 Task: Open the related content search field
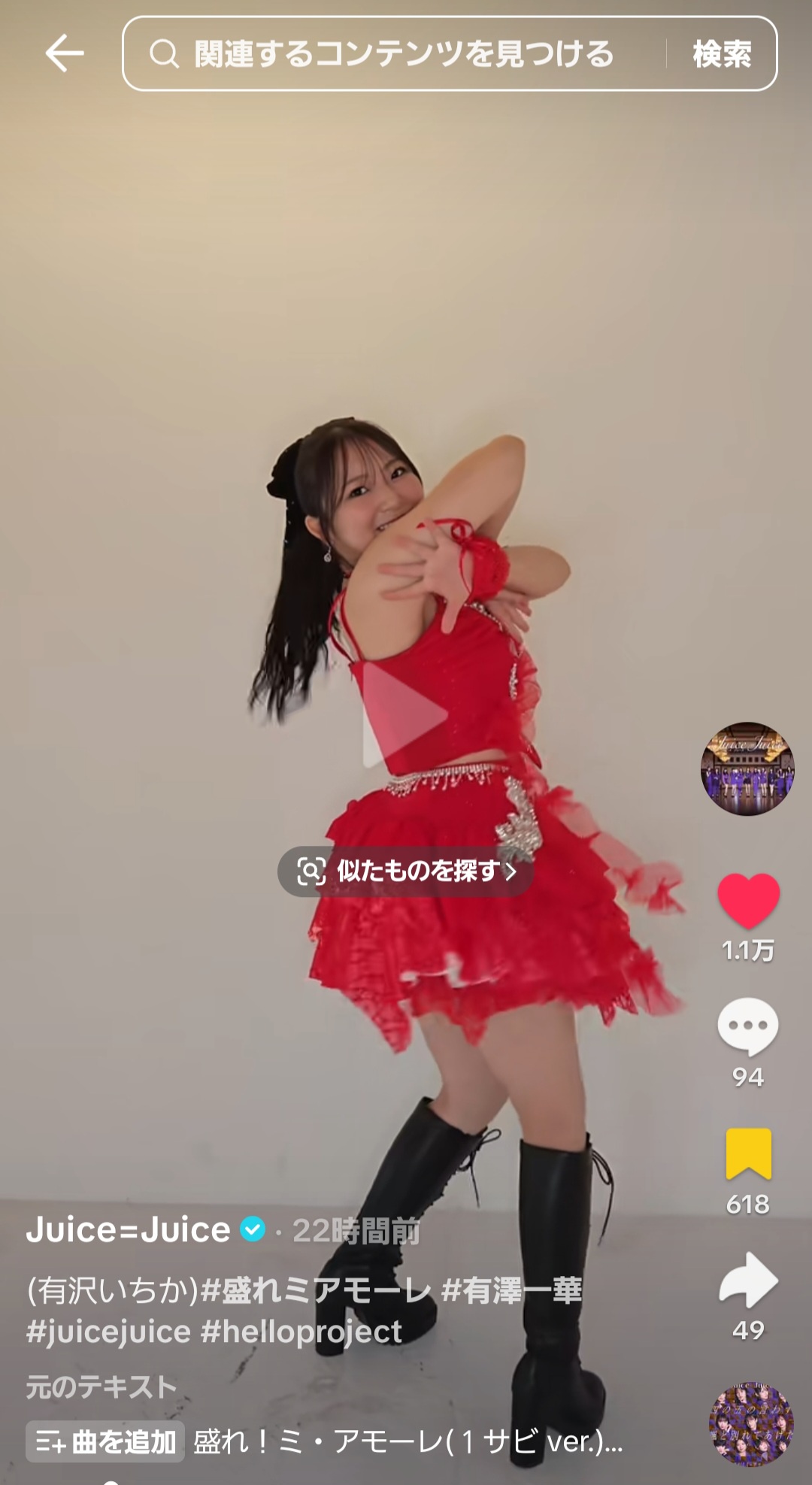coord(398,54)
